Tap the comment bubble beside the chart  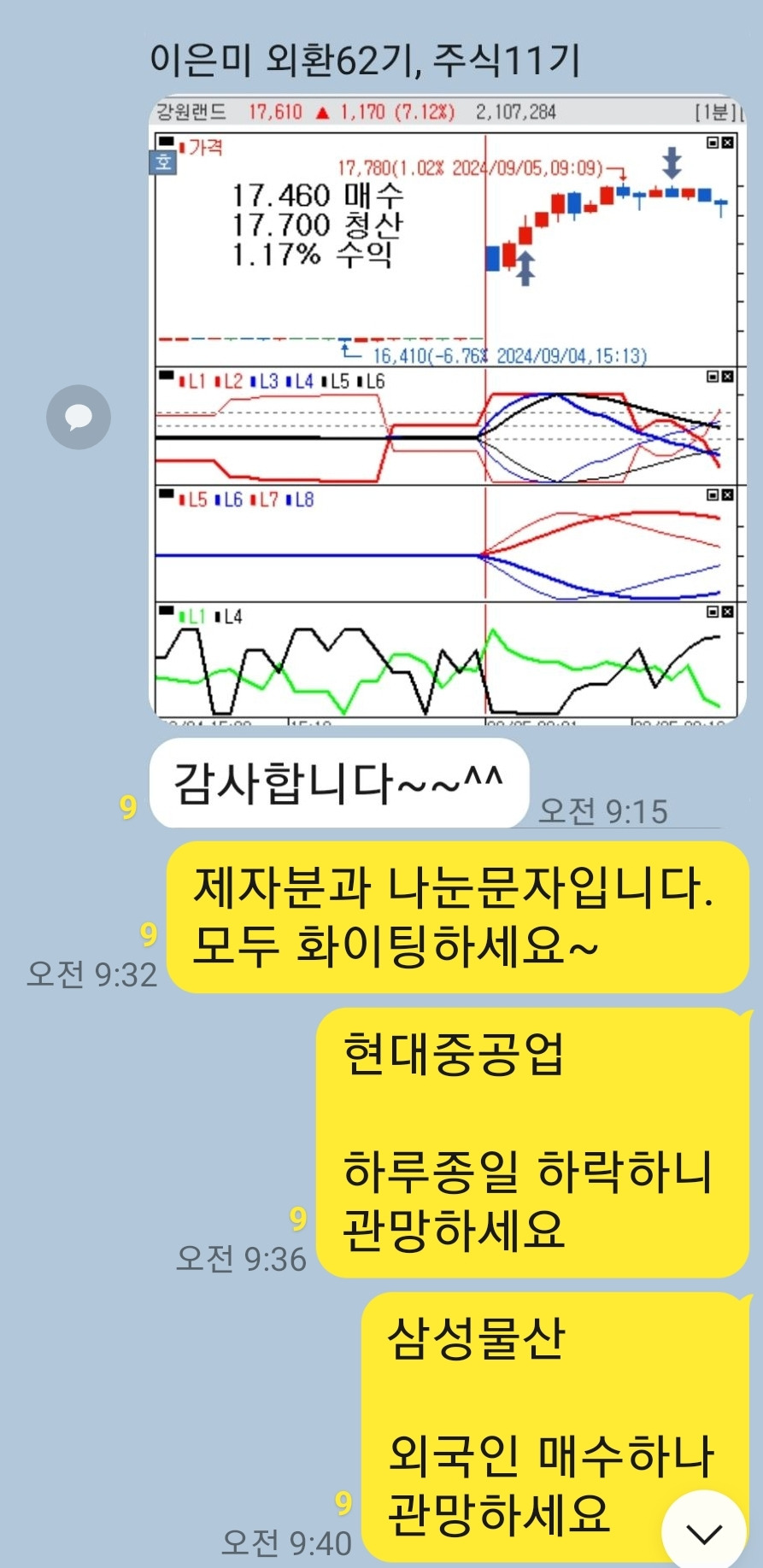(79, 417)
